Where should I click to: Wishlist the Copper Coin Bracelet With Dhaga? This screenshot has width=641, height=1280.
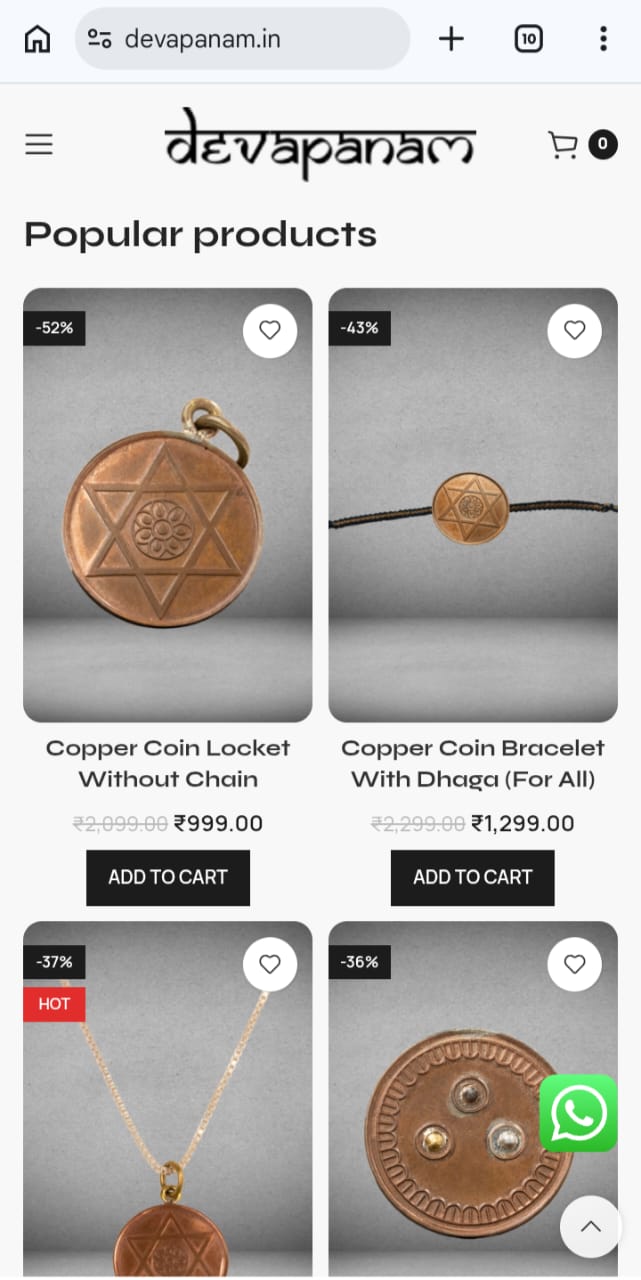pyautogui.click(x=574, y=330)
